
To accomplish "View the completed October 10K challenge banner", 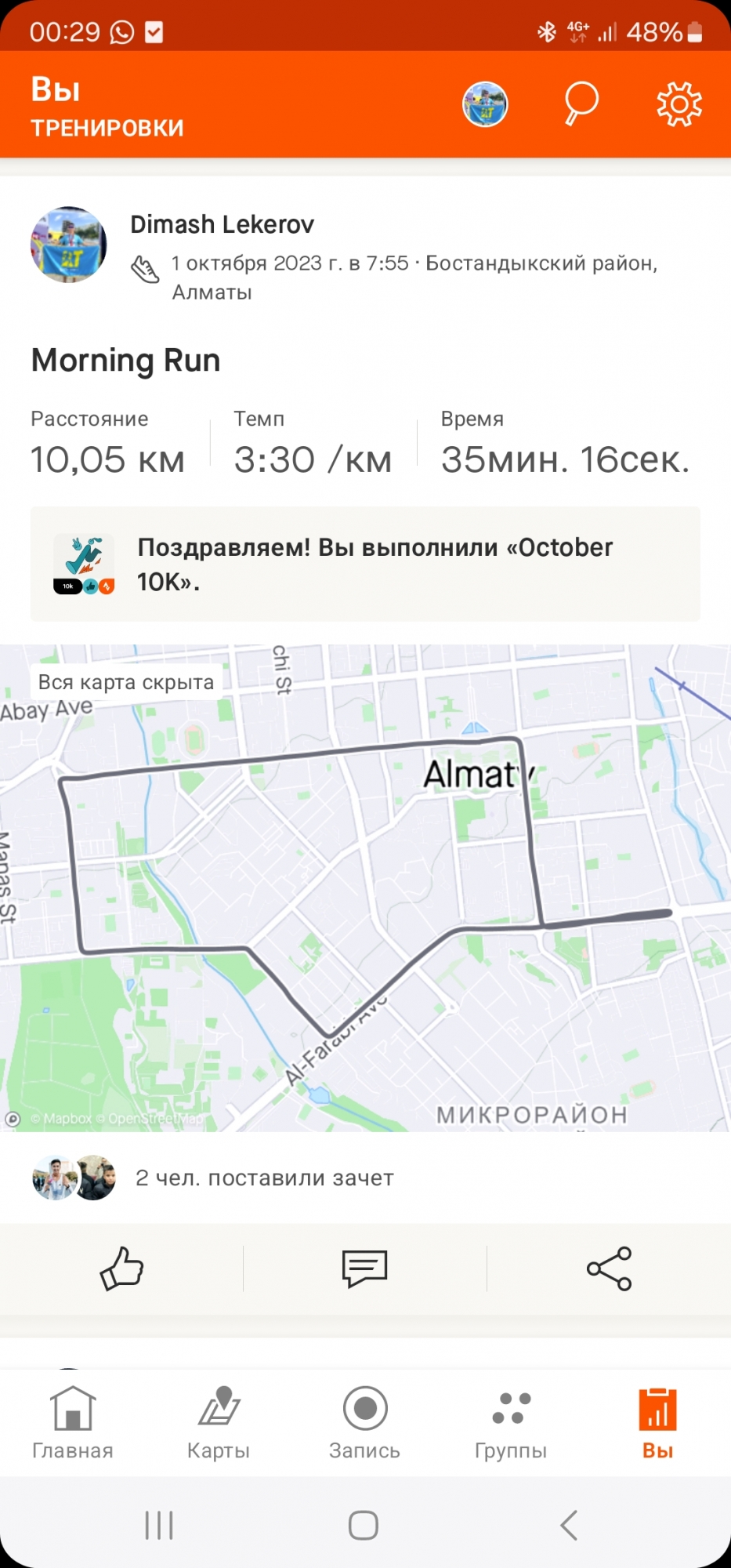I will coord(365,564).
